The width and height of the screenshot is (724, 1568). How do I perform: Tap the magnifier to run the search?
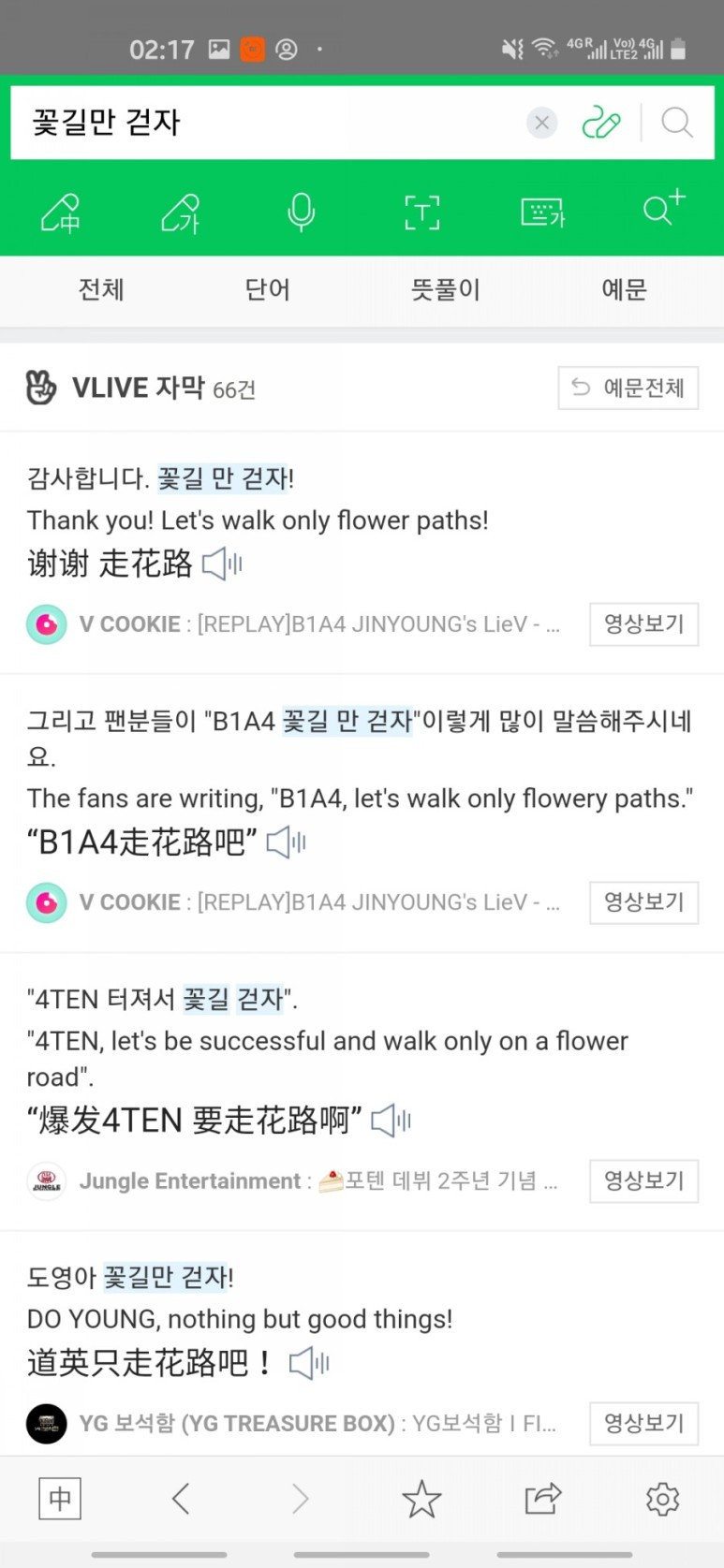pos(676,122)
